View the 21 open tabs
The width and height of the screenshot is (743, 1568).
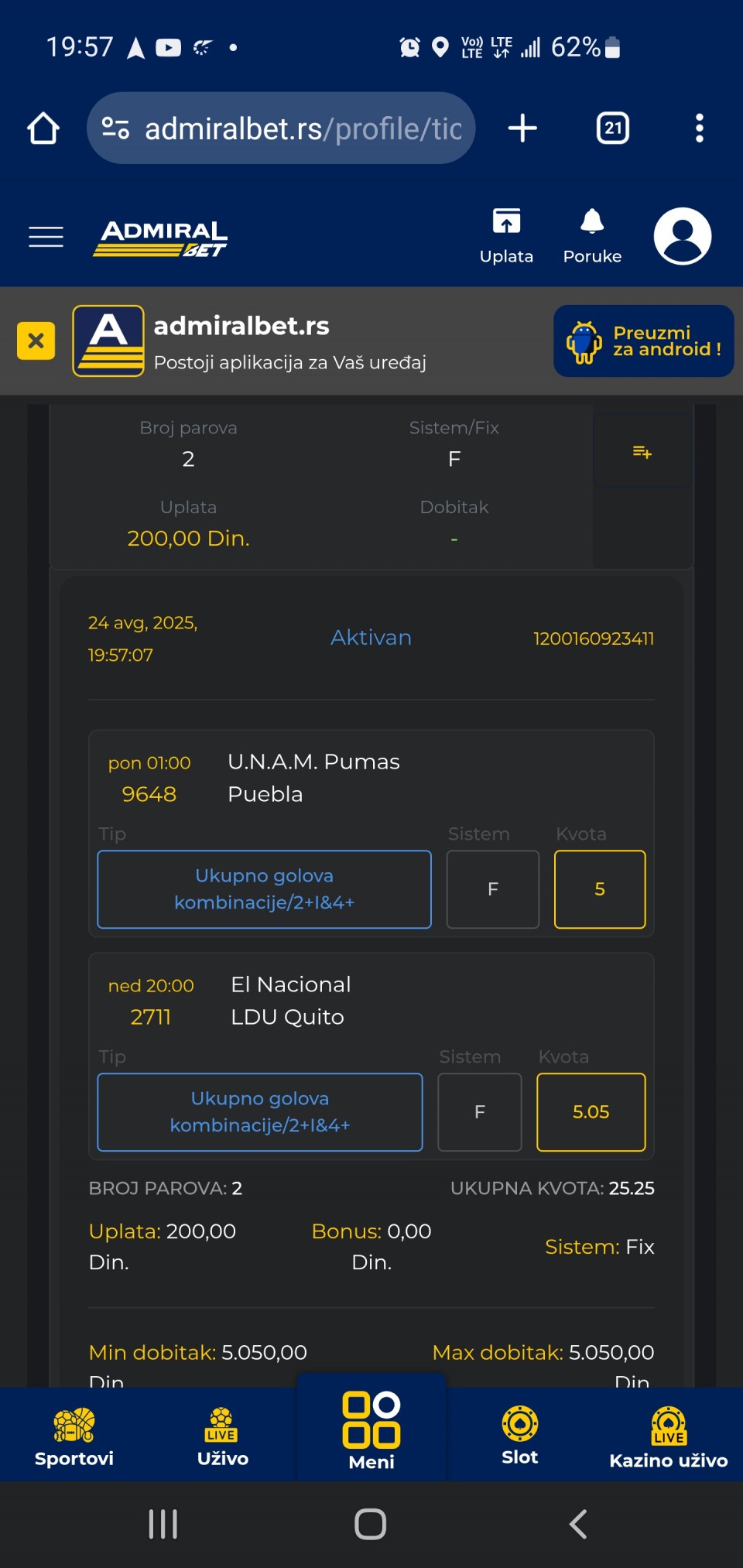(613, 128)
